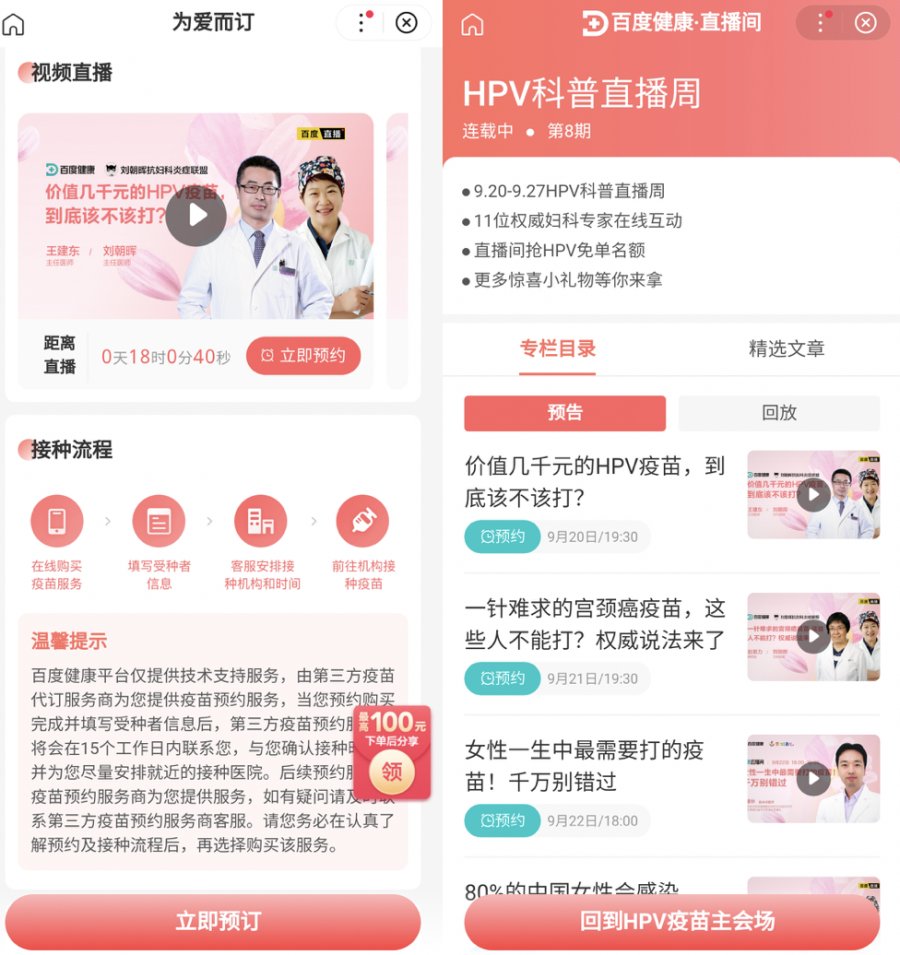Close the 为爱而订 mini program
900x955 pixels.
(406, 23)
